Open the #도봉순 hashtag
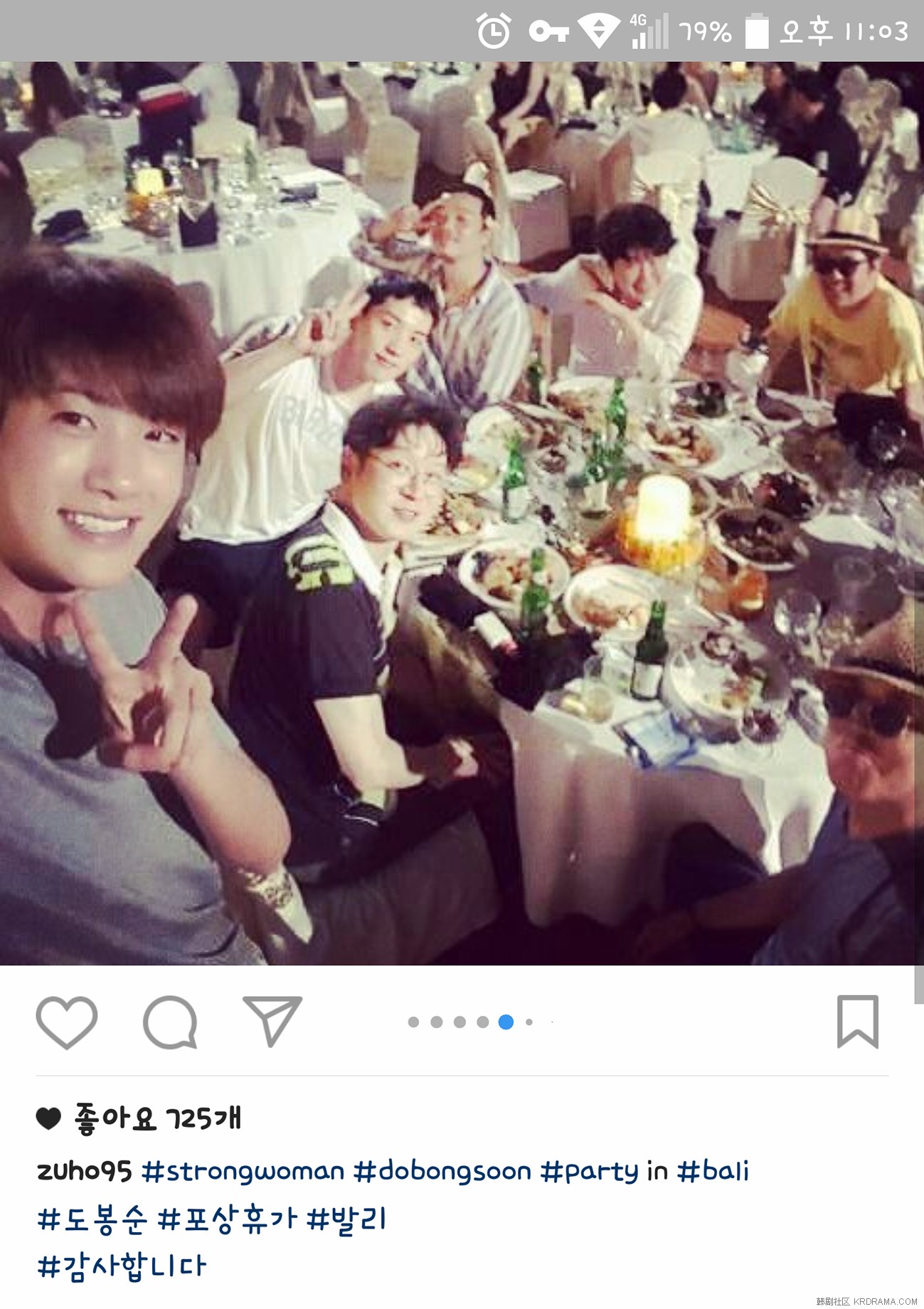924x1309 pixels. (x=92, y=1219)
